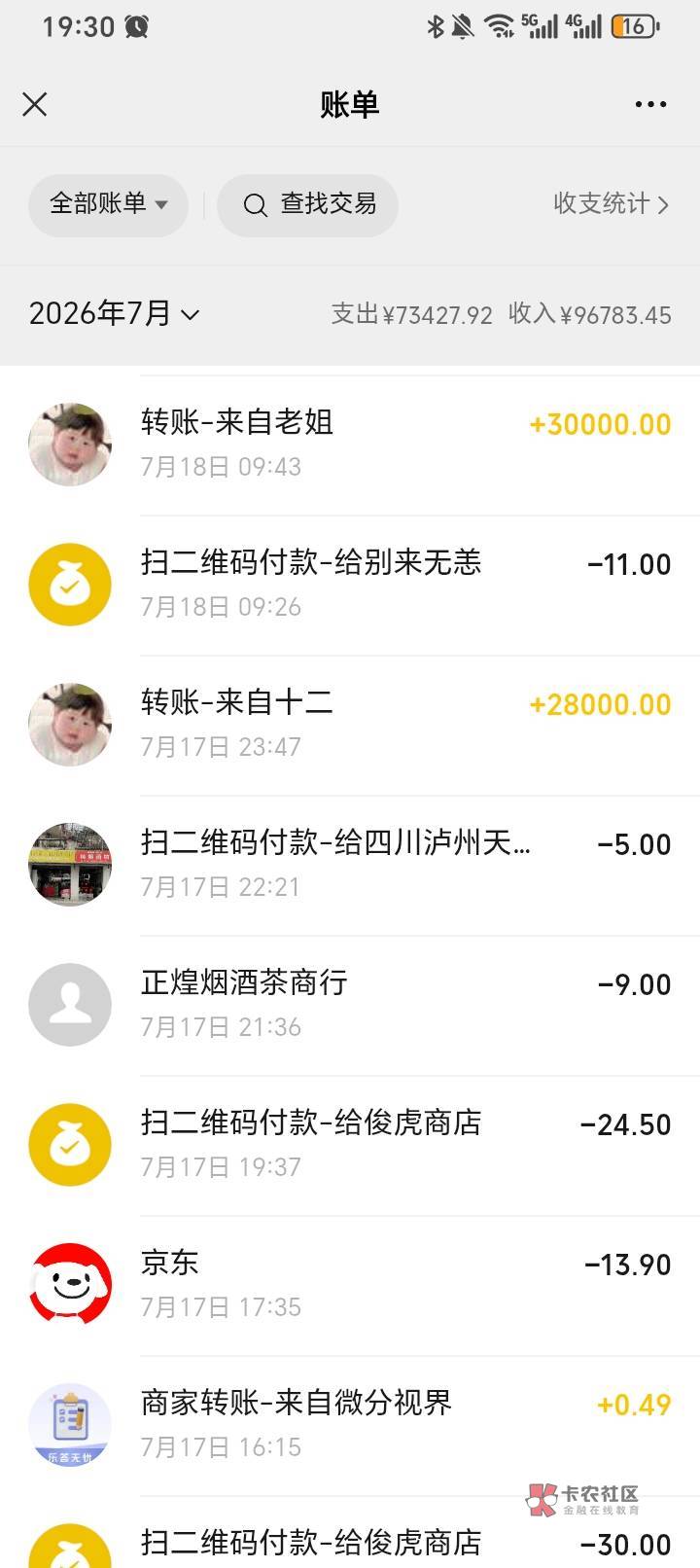View the -24.50 payment to 俊虎商店
Screen dimensions: 700x1568
(x=350, y=1146)
